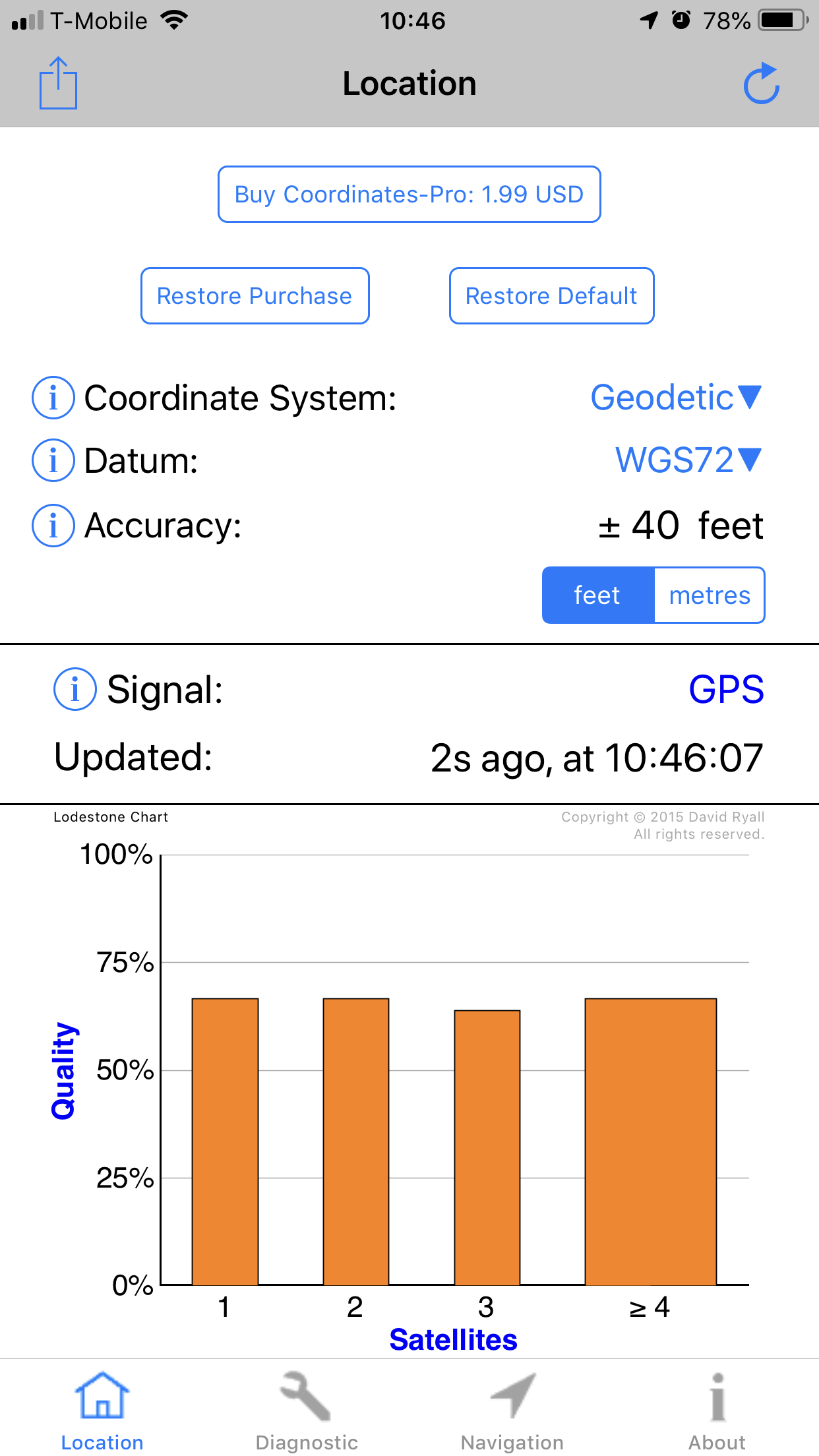View info about Accuracy
This screenshot has width=819, height=1456.
point(53,526)
